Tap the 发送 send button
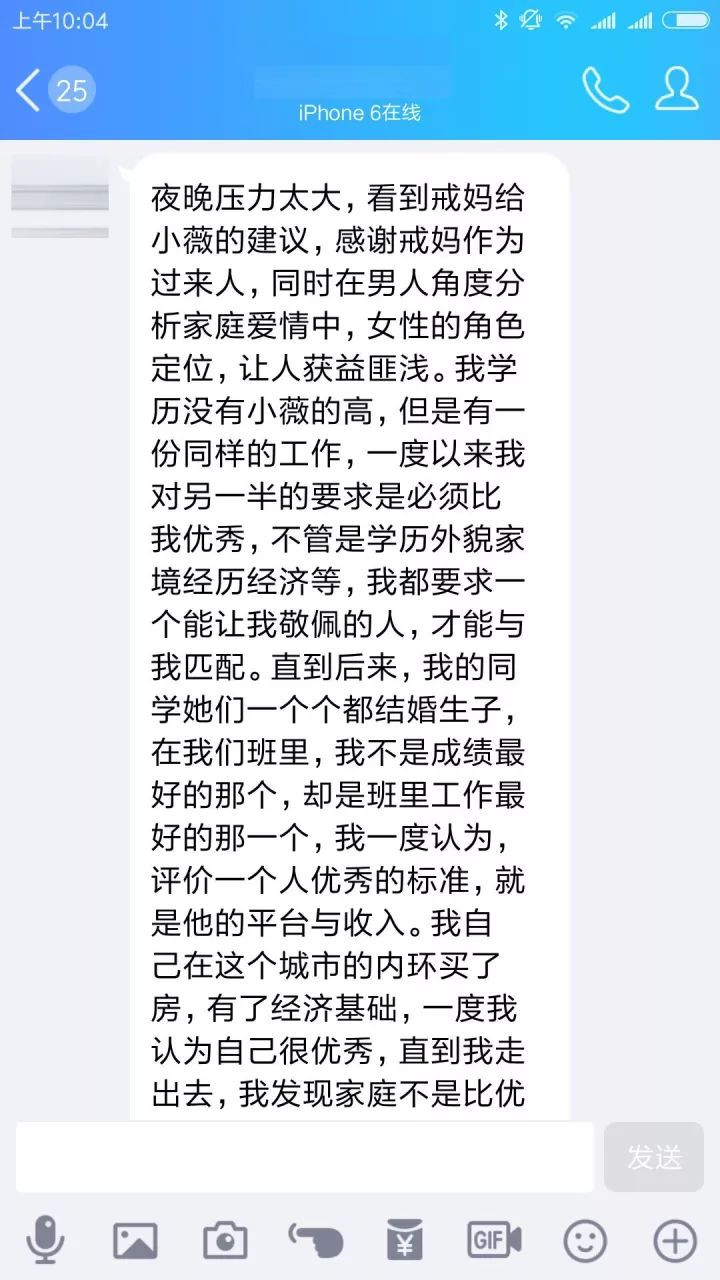 click(x=654, y=1157)
